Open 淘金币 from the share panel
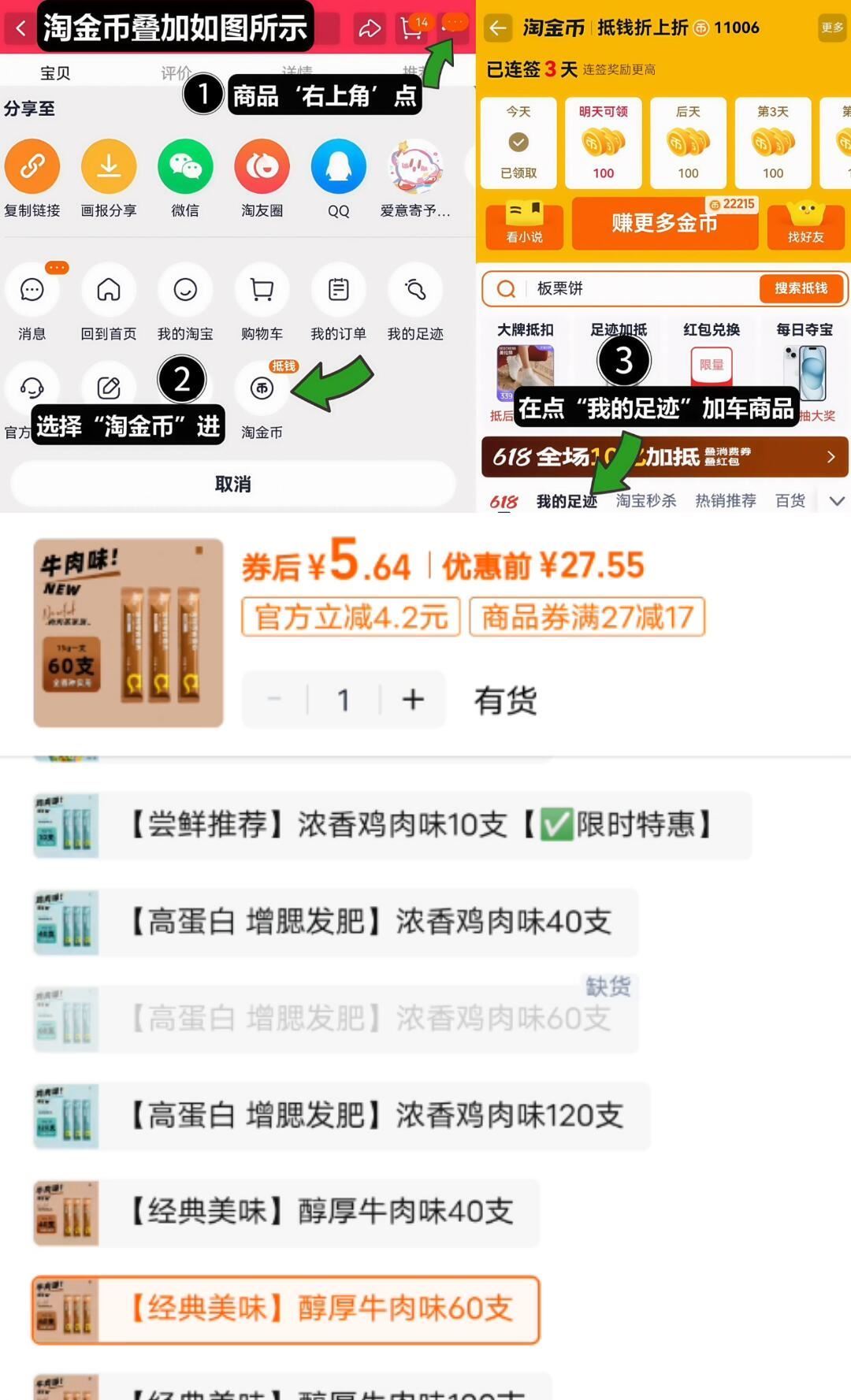The height and width of the screenshot is (1400, 851). tap(262, 388)
